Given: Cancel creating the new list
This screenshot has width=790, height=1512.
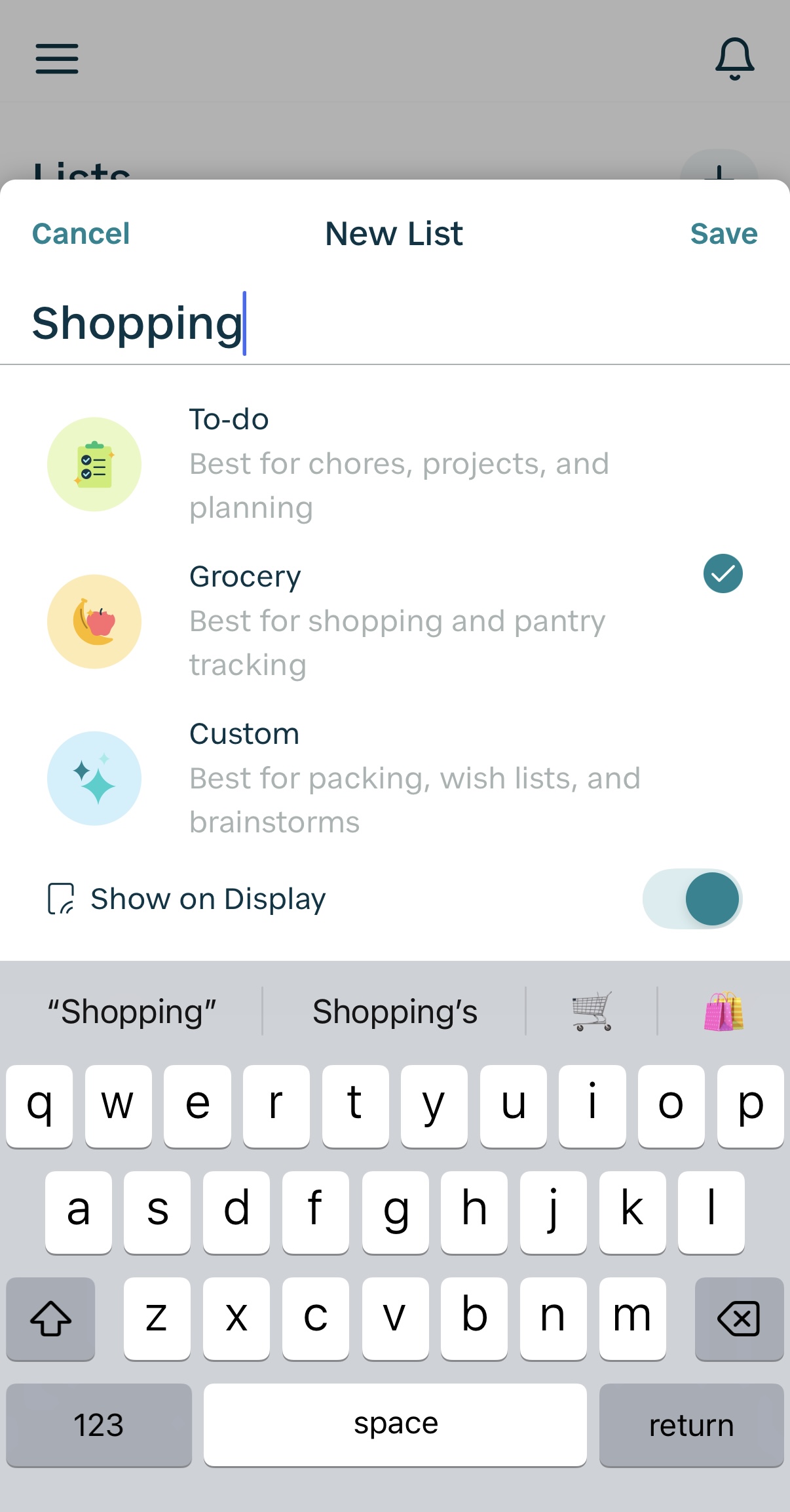Looking at the screenshot, I should (x=81, y=234).
